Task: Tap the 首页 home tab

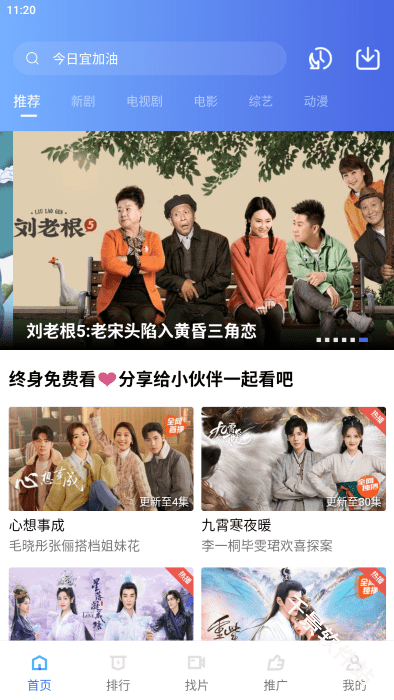Action: 39,672
